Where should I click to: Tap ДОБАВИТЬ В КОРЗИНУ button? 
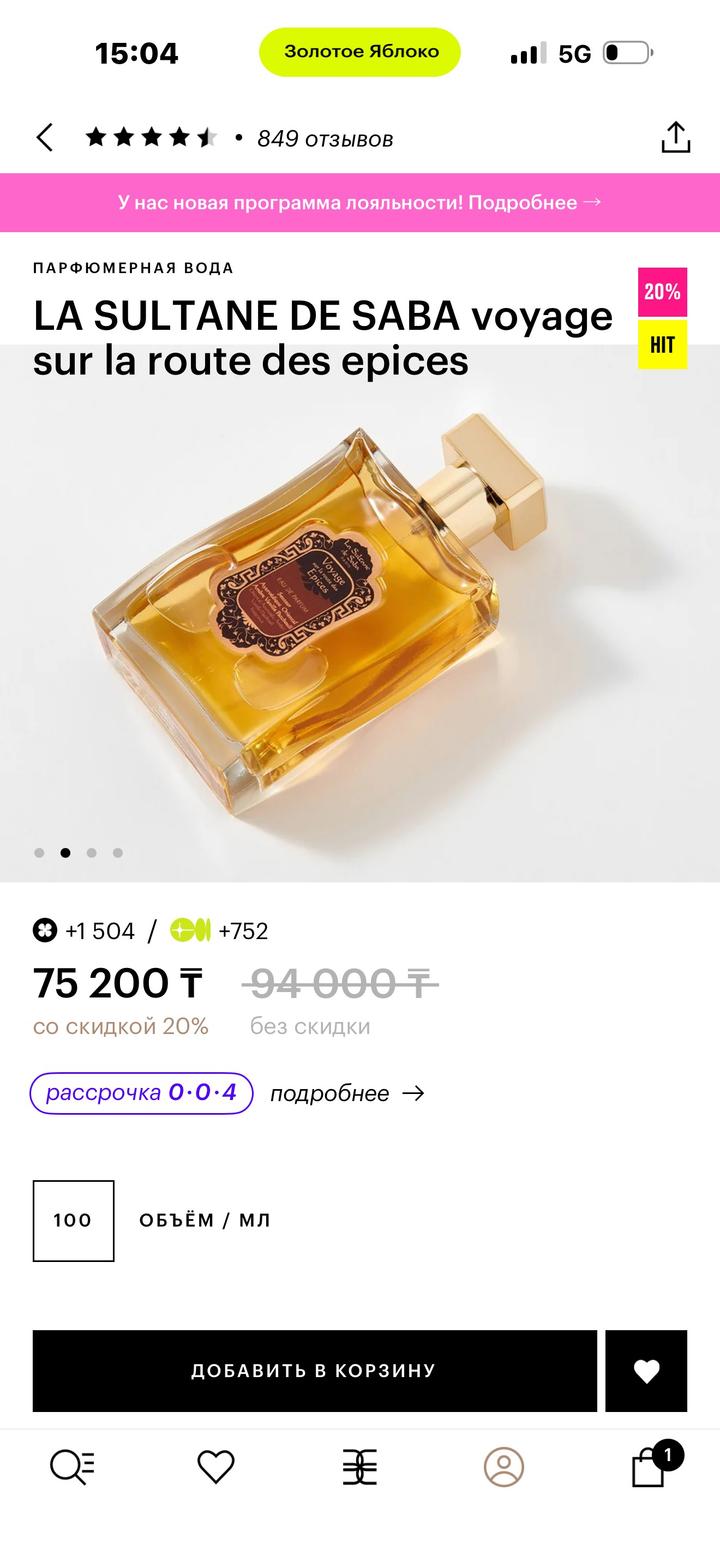(314, 1371)
